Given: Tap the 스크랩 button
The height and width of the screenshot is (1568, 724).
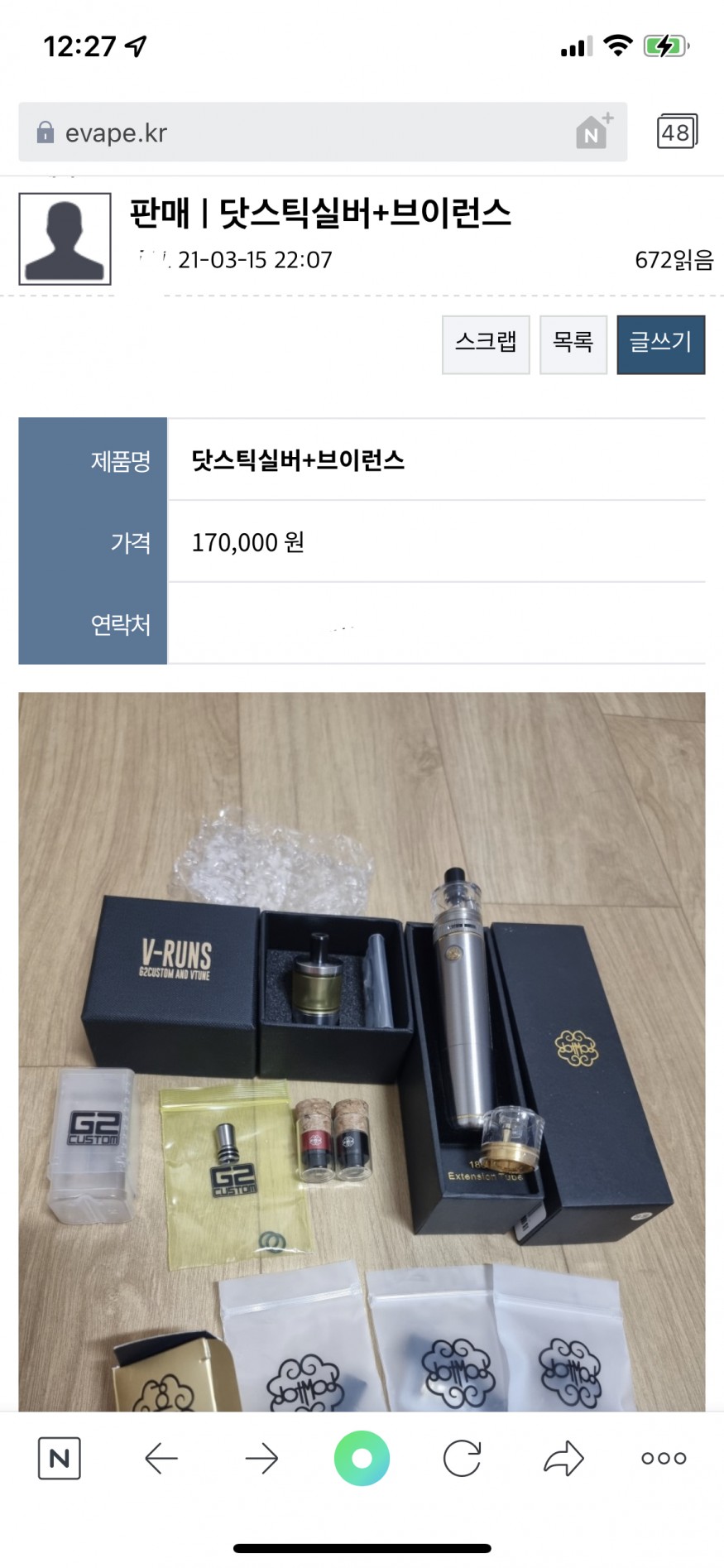Looking at the screenshot, I should (486, 344).
